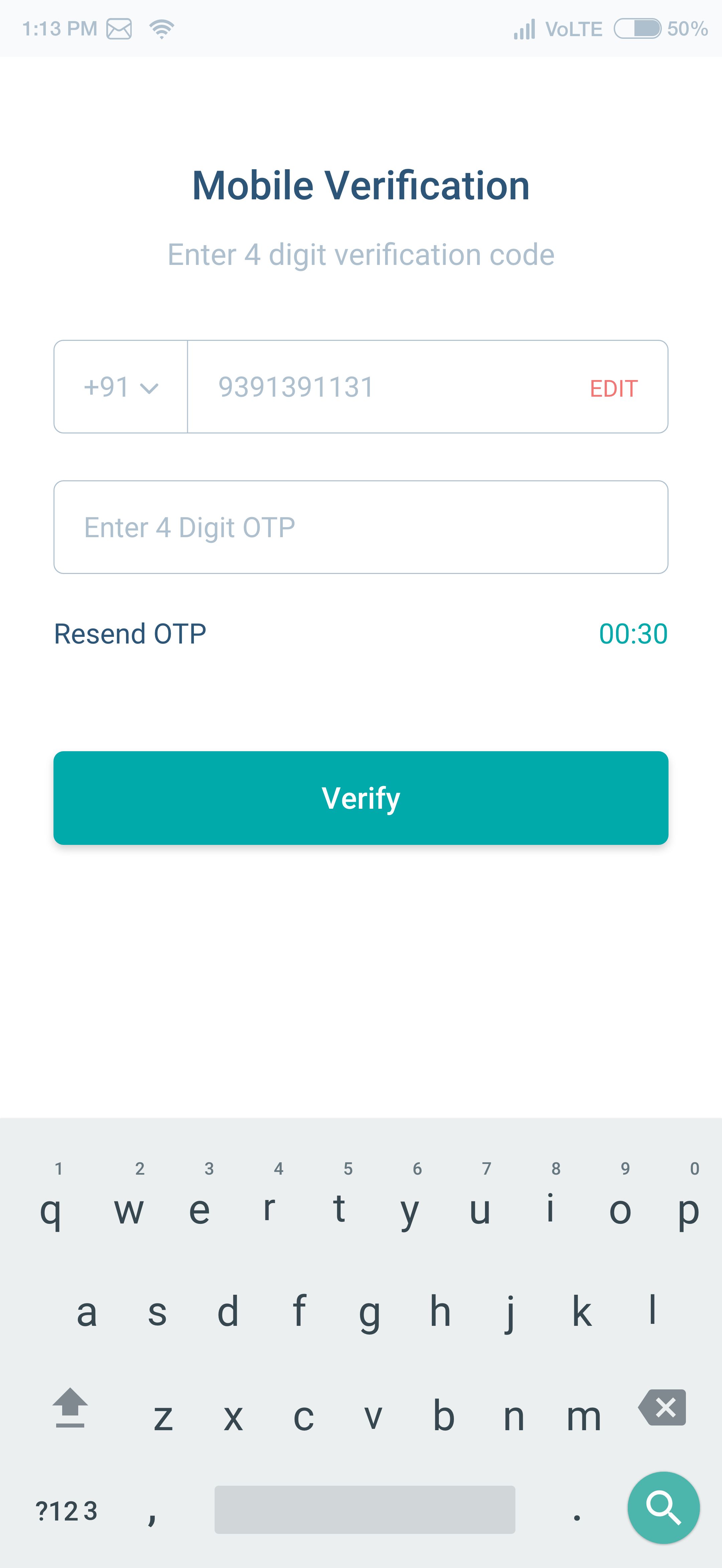The image size is (722, 1568).
Task: Tap the Verify button
Action: coord(361,798)
